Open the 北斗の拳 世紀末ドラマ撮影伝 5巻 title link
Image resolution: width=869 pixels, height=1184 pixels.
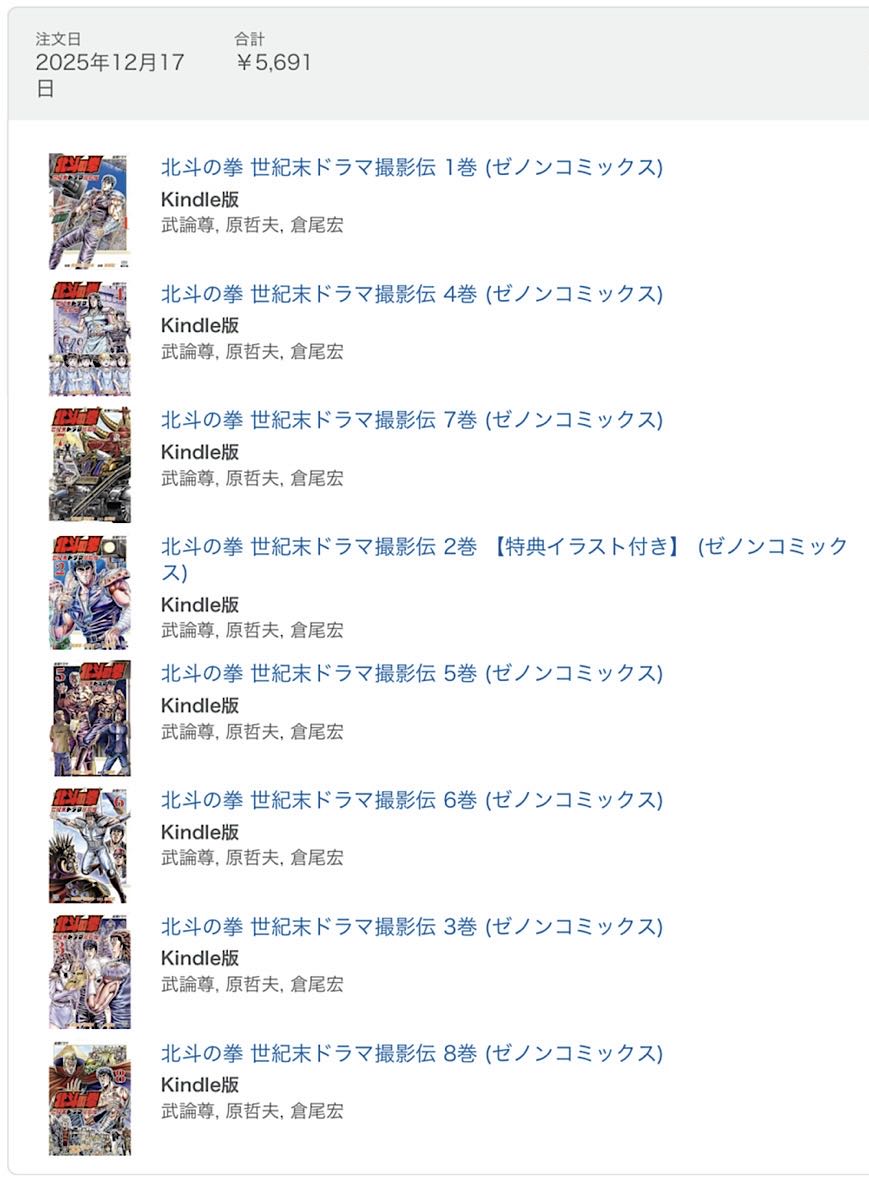tap(411, 673)
